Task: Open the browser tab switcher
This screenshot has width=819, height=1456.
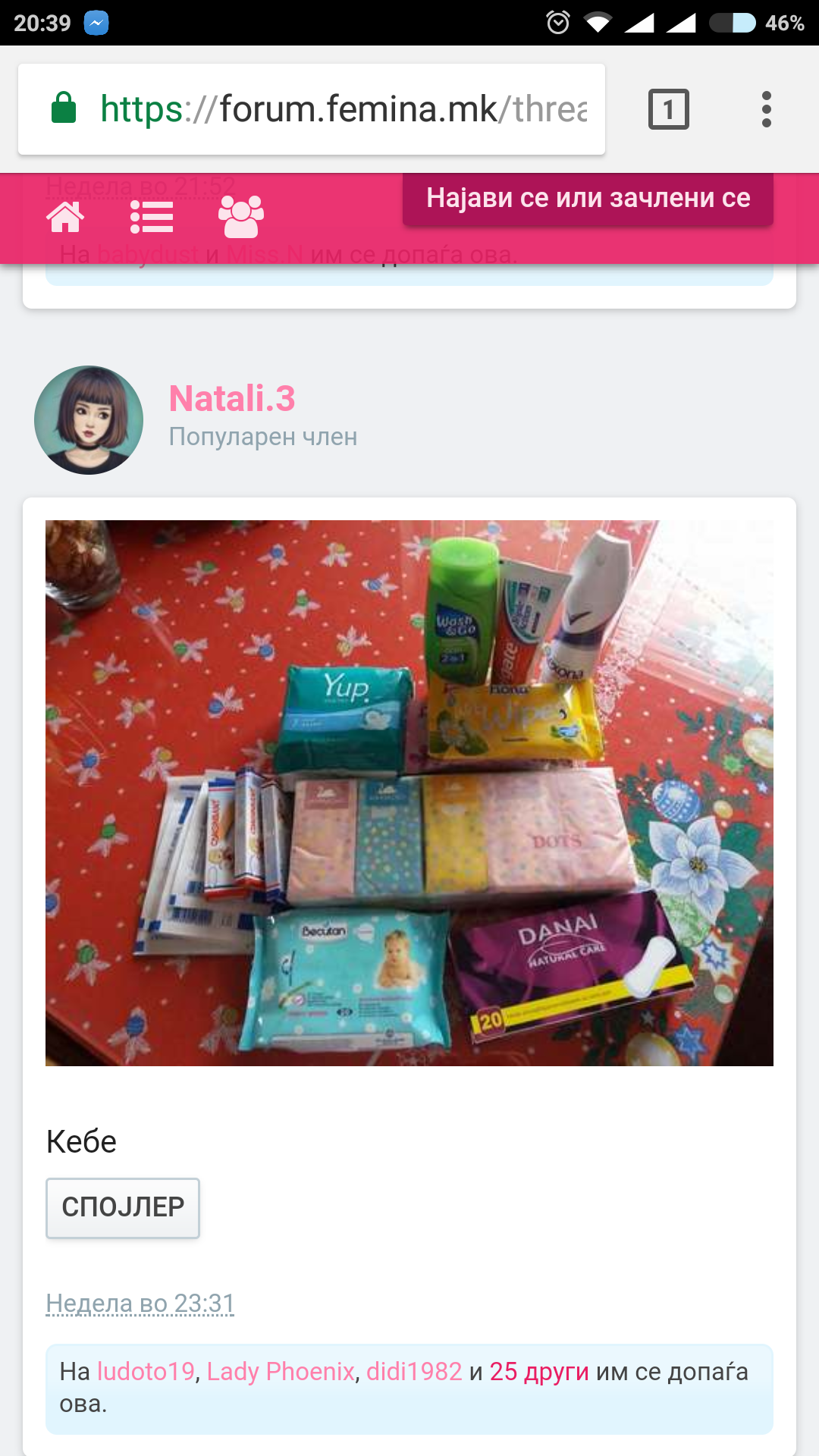Action: click(668, 109)
